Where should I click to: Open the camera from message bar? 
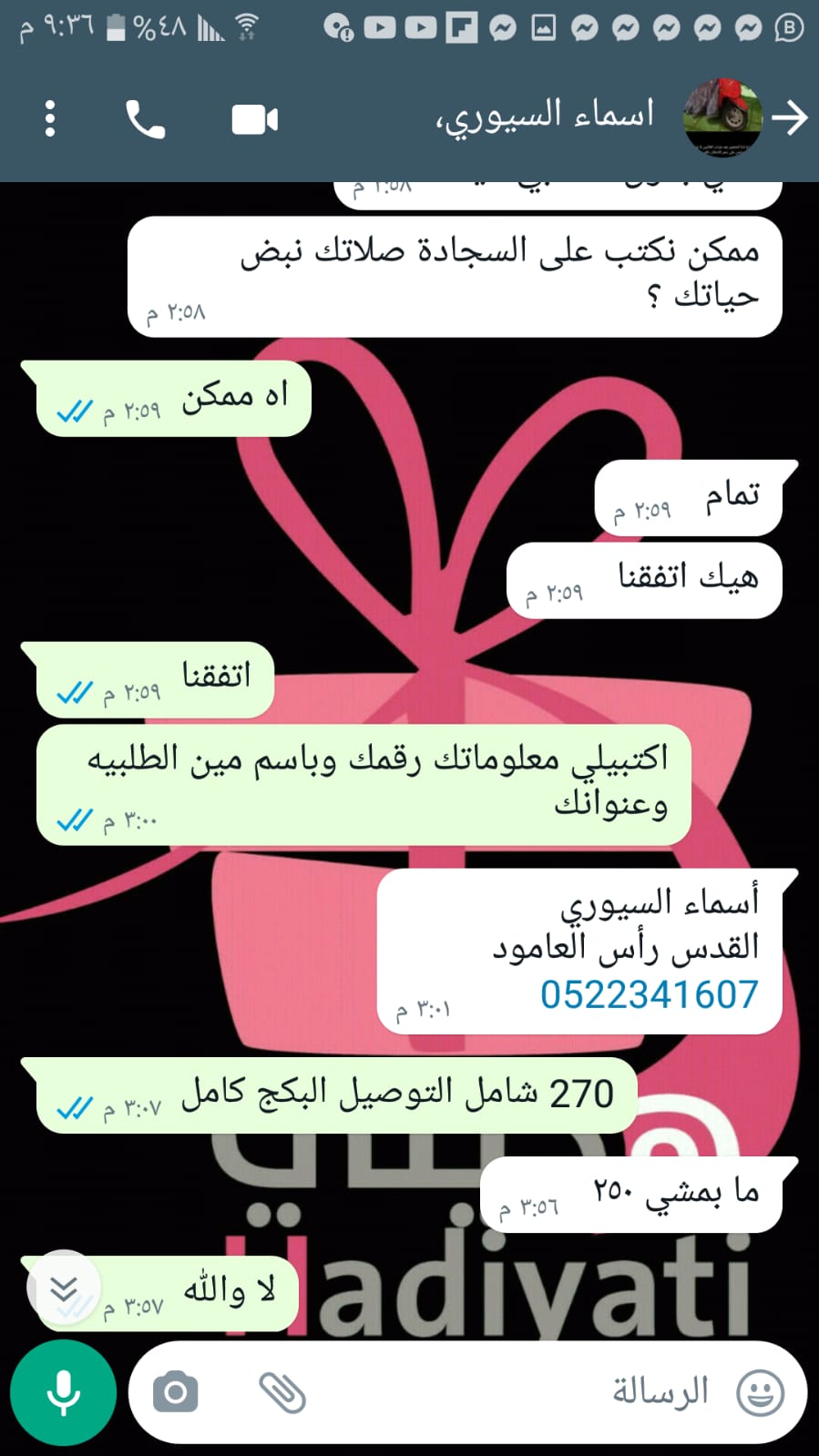[x=176, y=1392]
